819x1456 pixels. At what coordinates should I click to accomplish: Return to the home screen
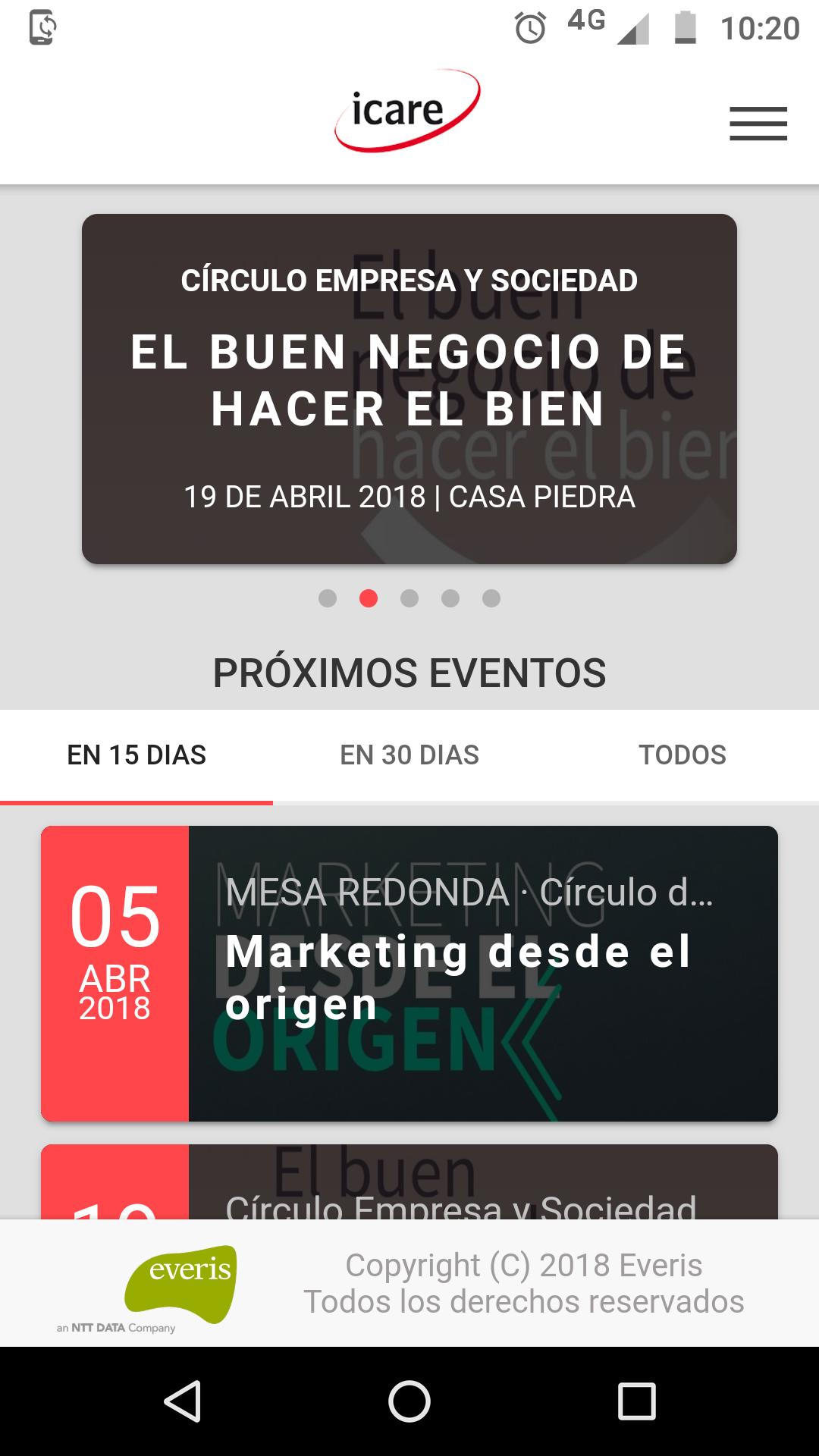[409, 1401]
